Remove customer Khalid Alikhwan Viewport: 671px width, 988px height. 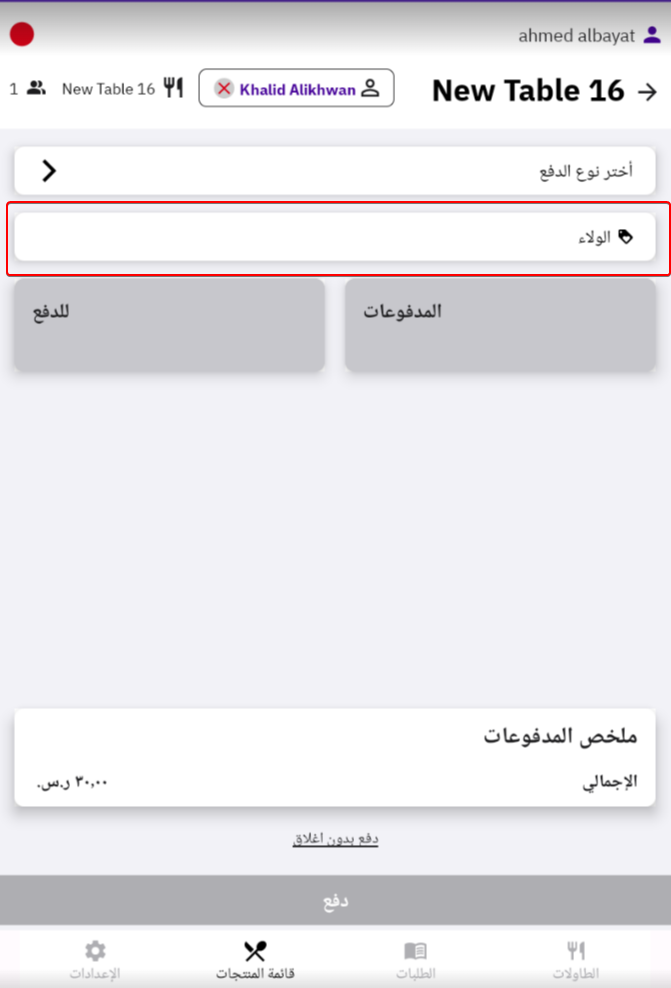coord(224,89)
